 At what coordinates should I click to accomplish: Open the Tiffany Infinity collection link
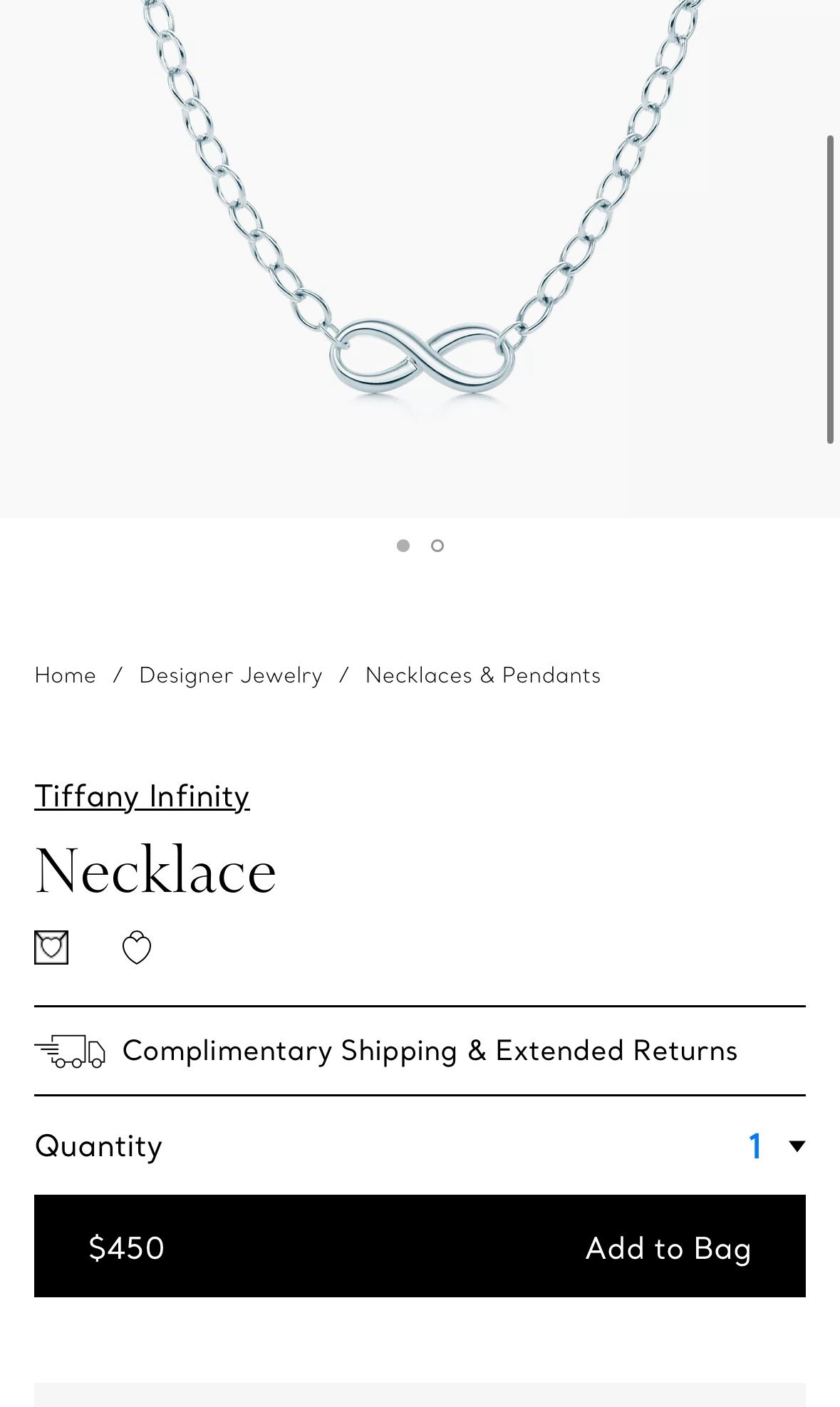[142, 796]
